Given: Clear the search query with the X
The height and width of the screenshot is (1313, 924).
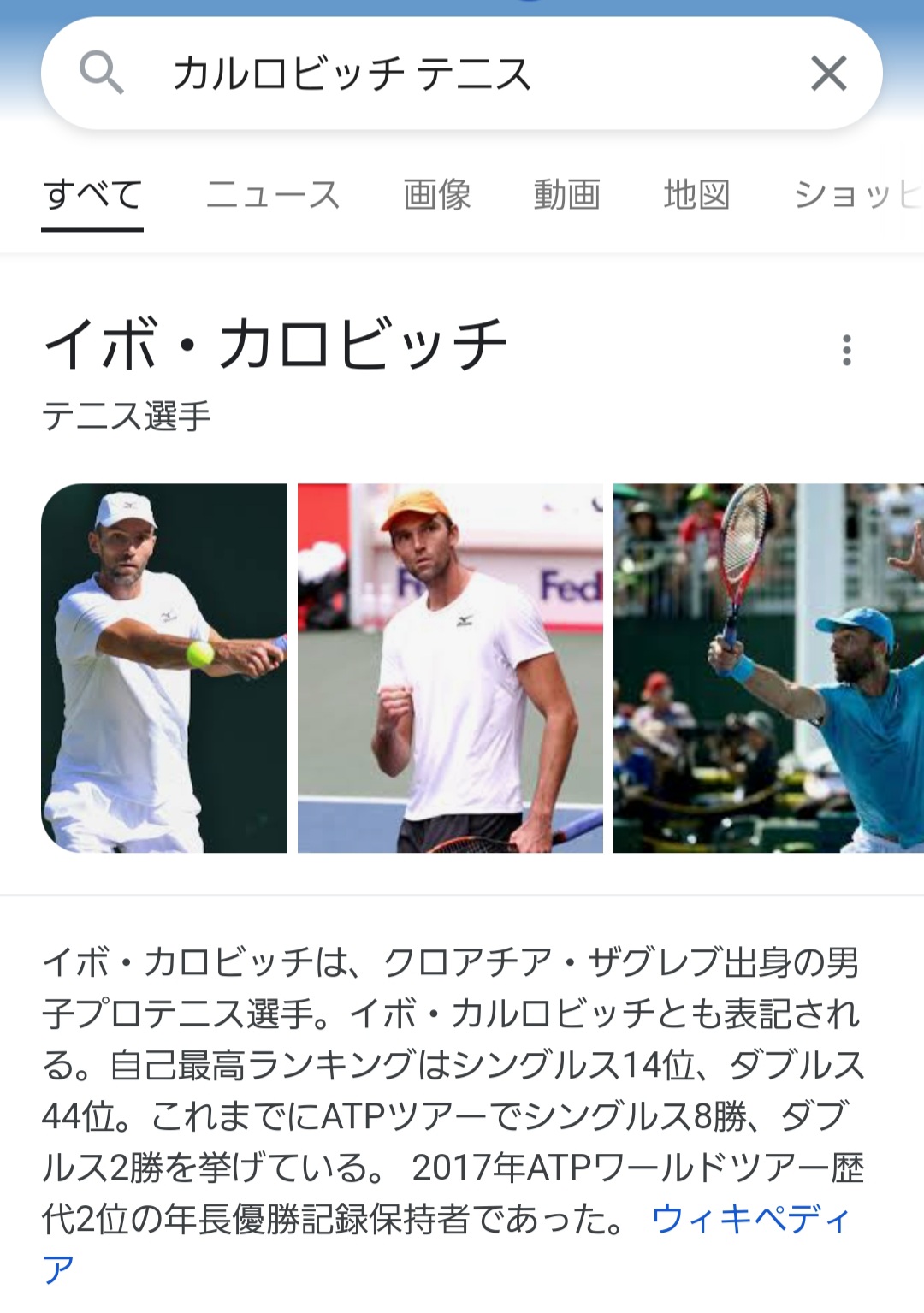Looking at the screenshot, I should (828, 74).
